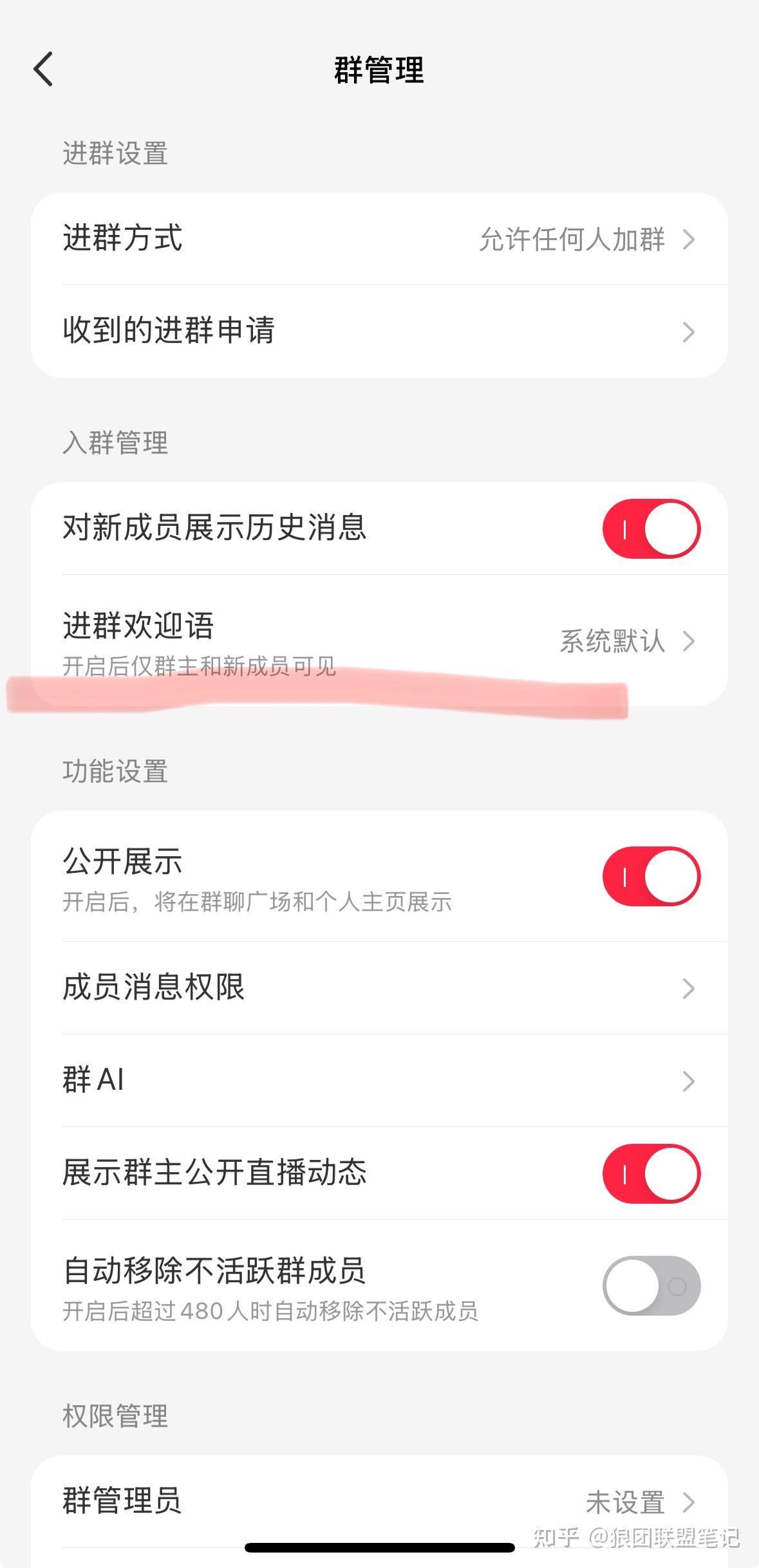Open 成员消息权限 settings
The image size is (759, 1568).
click(x=379, y=987)
